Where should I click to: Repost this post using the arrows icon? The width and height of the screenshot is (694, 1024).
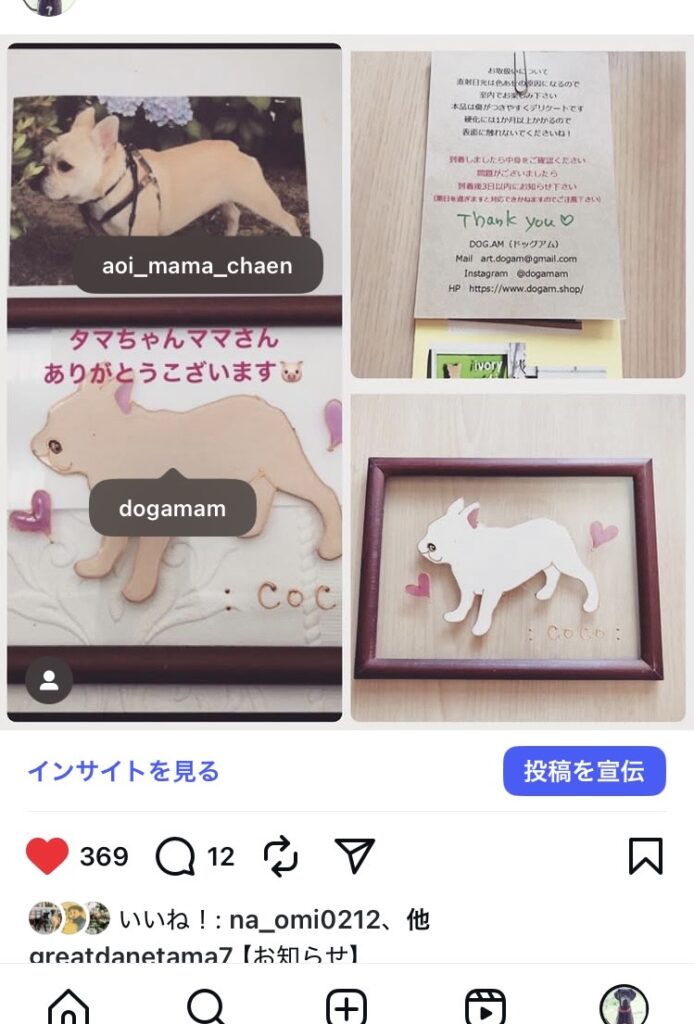[x=281, y=856]
